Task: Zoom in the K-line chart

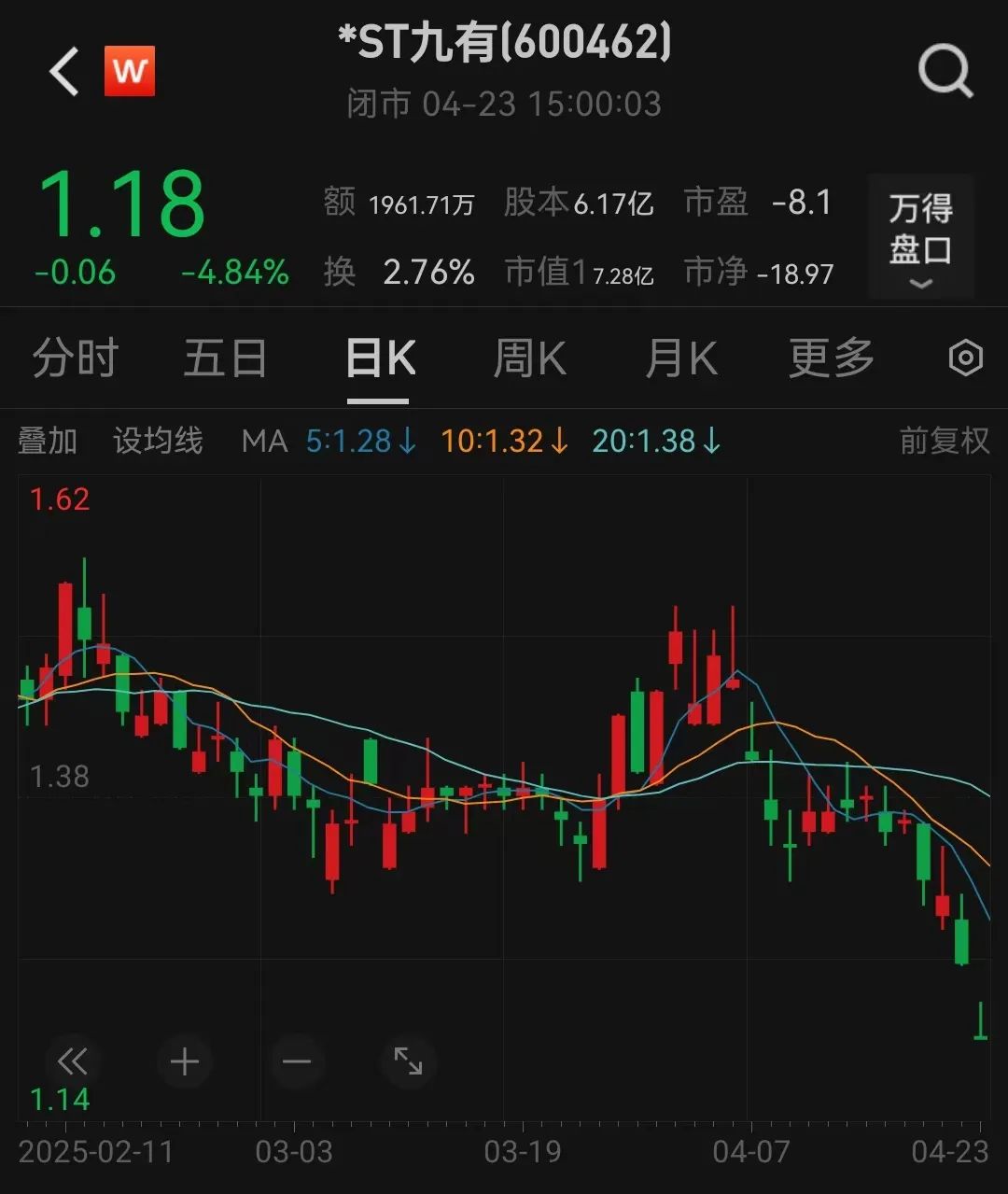Action: 185,1061
